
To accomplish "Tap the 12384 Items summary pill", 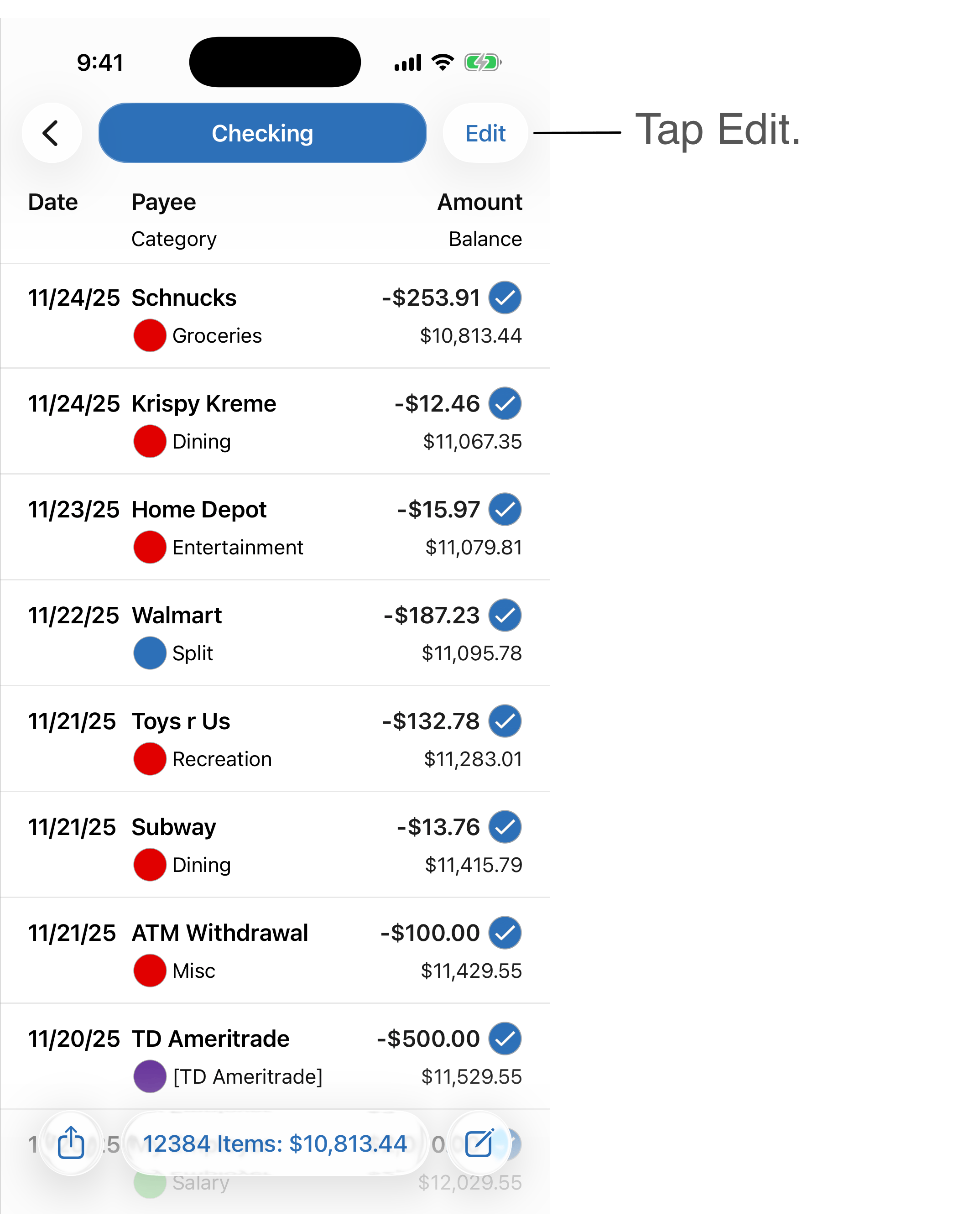I will (274, 1144).
